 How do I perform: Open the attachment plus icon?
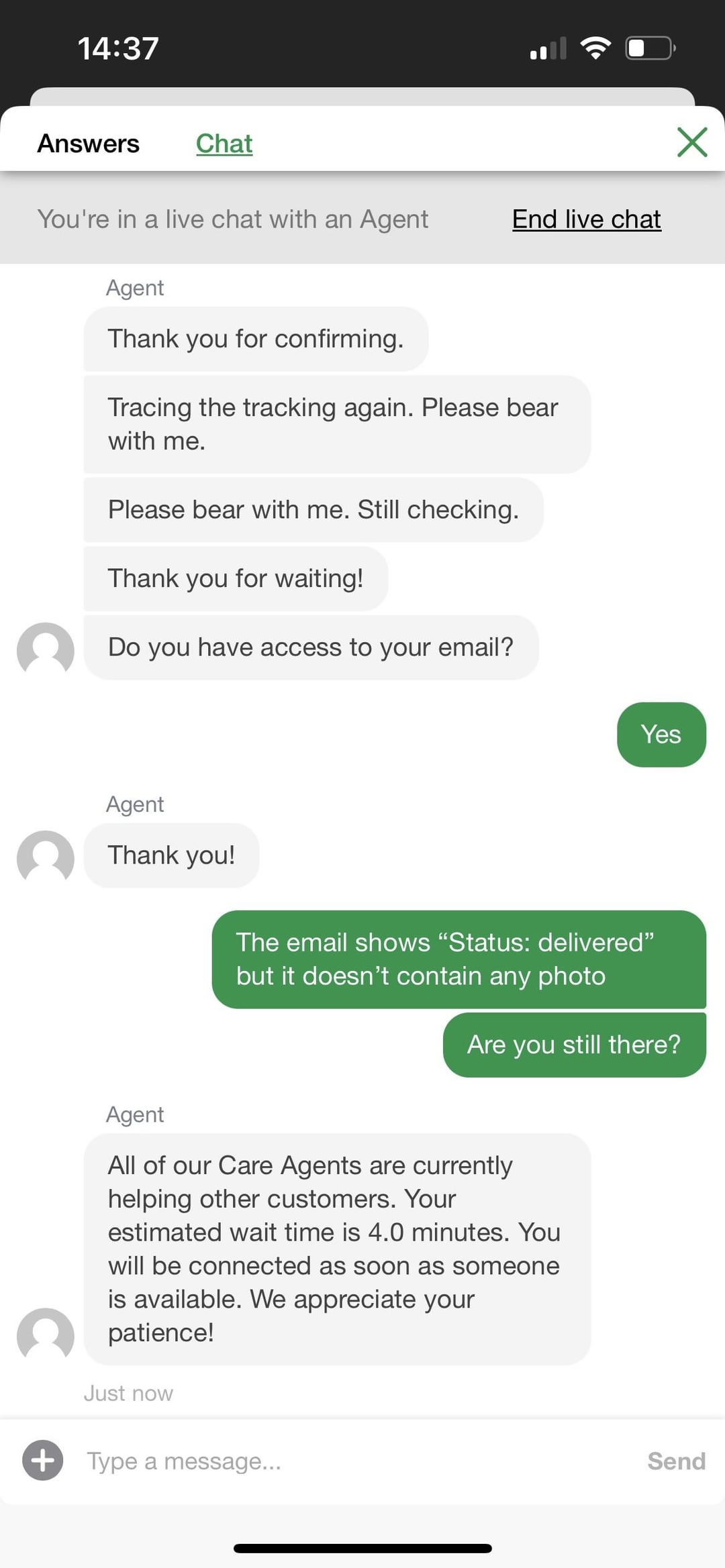pos(43,1460)
